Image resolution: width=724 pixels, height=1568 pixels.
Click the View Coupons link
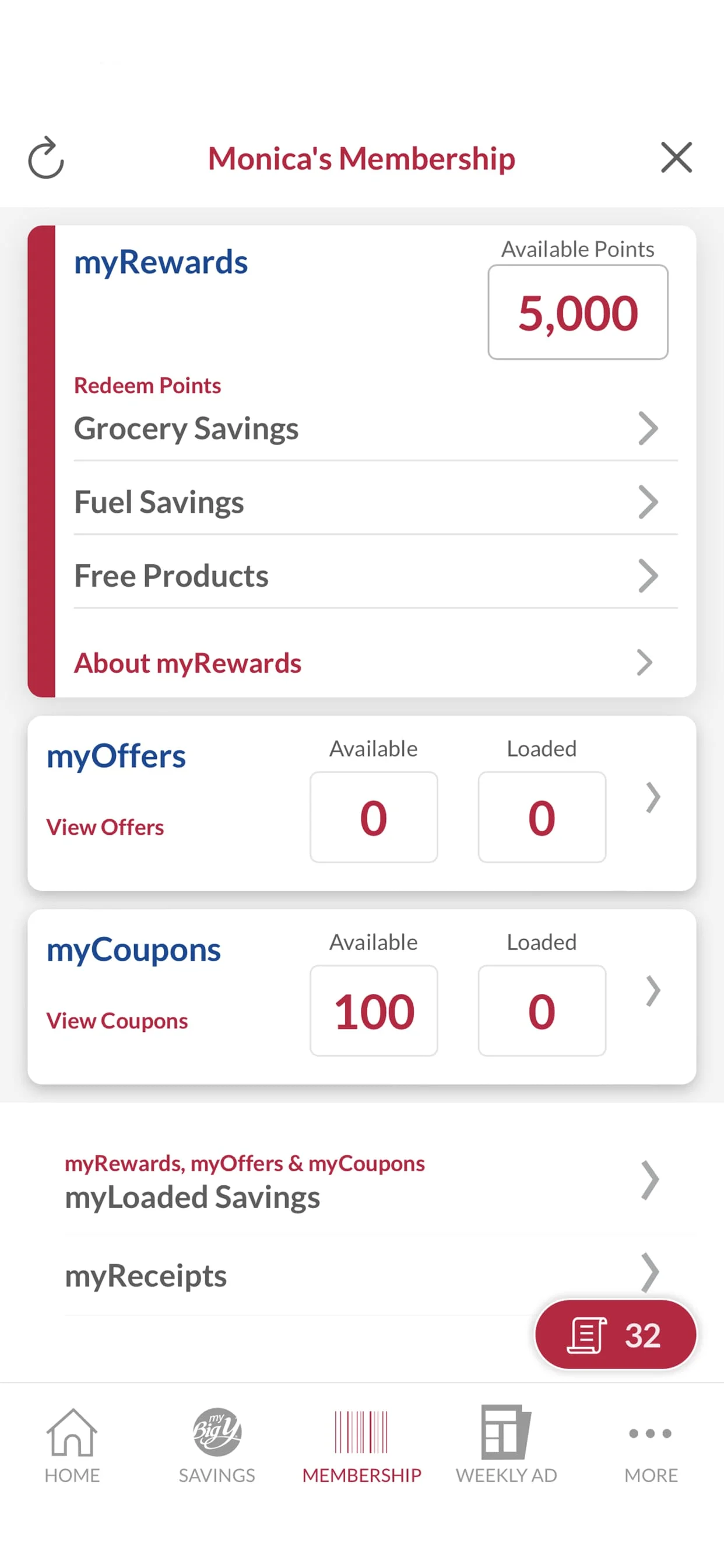tap(117, 1020)
